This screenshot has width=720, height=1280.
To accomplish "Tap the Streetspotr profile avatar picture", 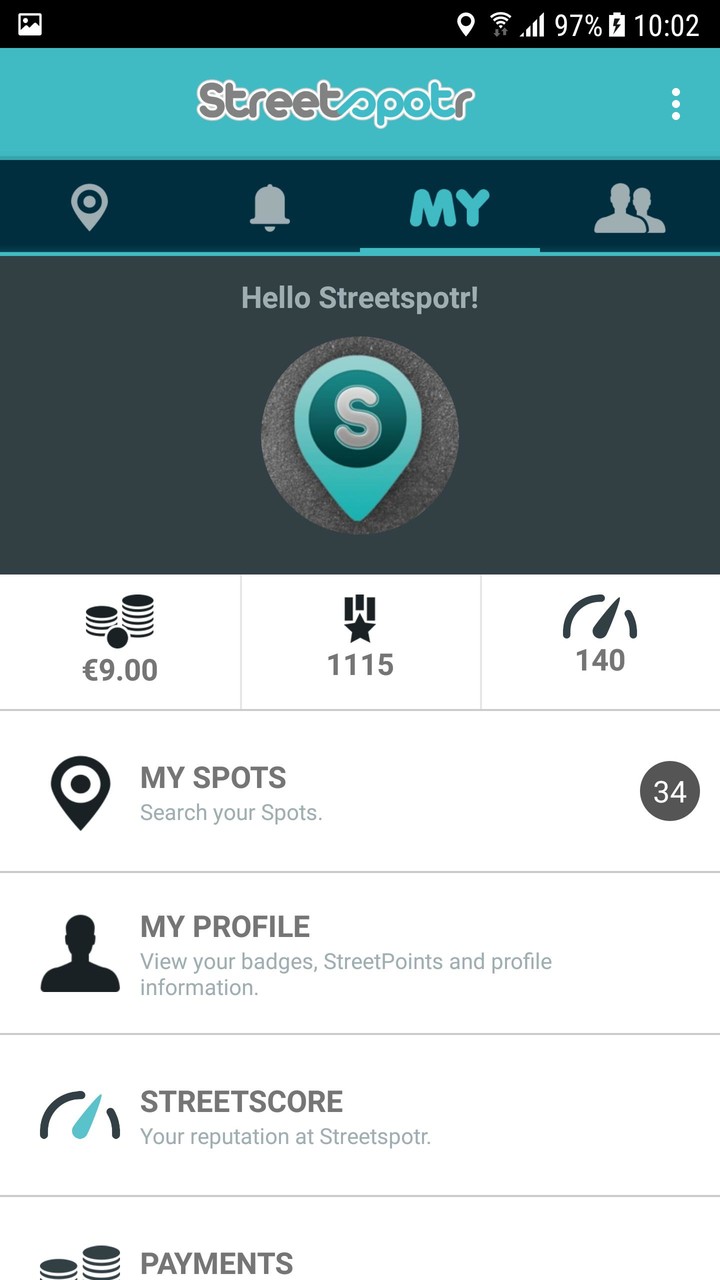I will tap(360, 432).
